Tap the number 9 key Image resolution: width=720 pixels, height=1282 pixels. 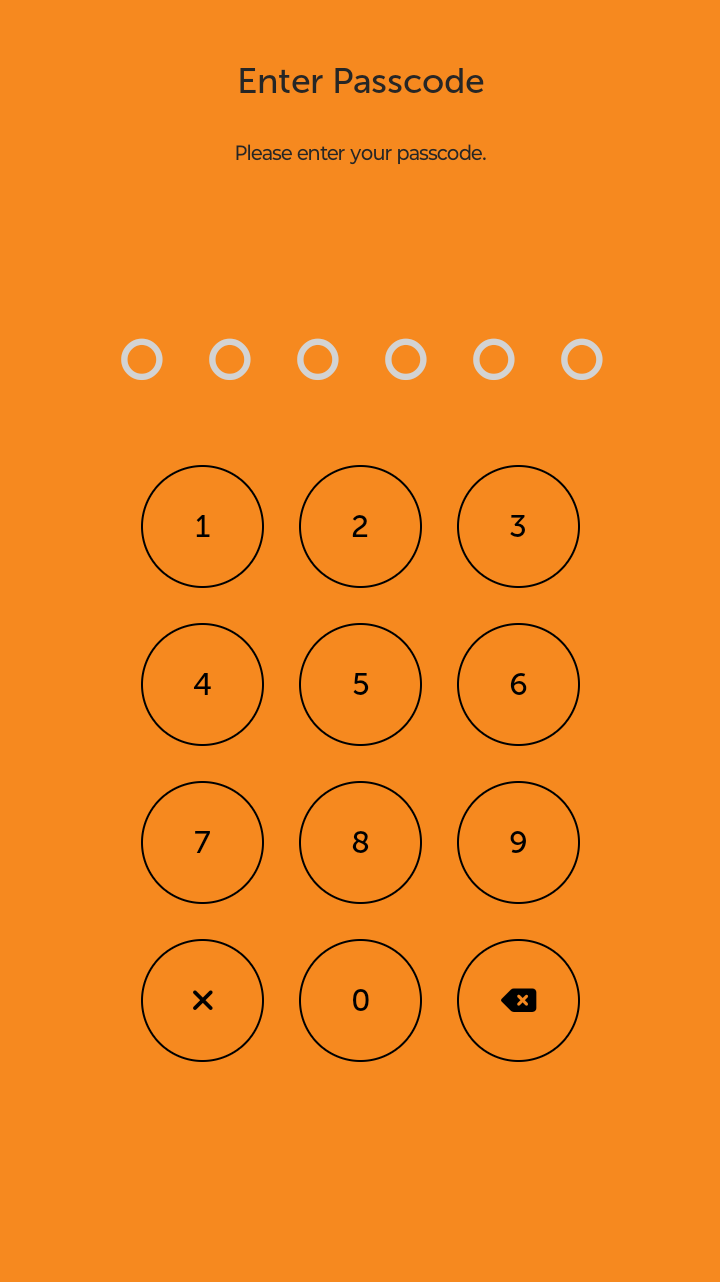(518, 842)
